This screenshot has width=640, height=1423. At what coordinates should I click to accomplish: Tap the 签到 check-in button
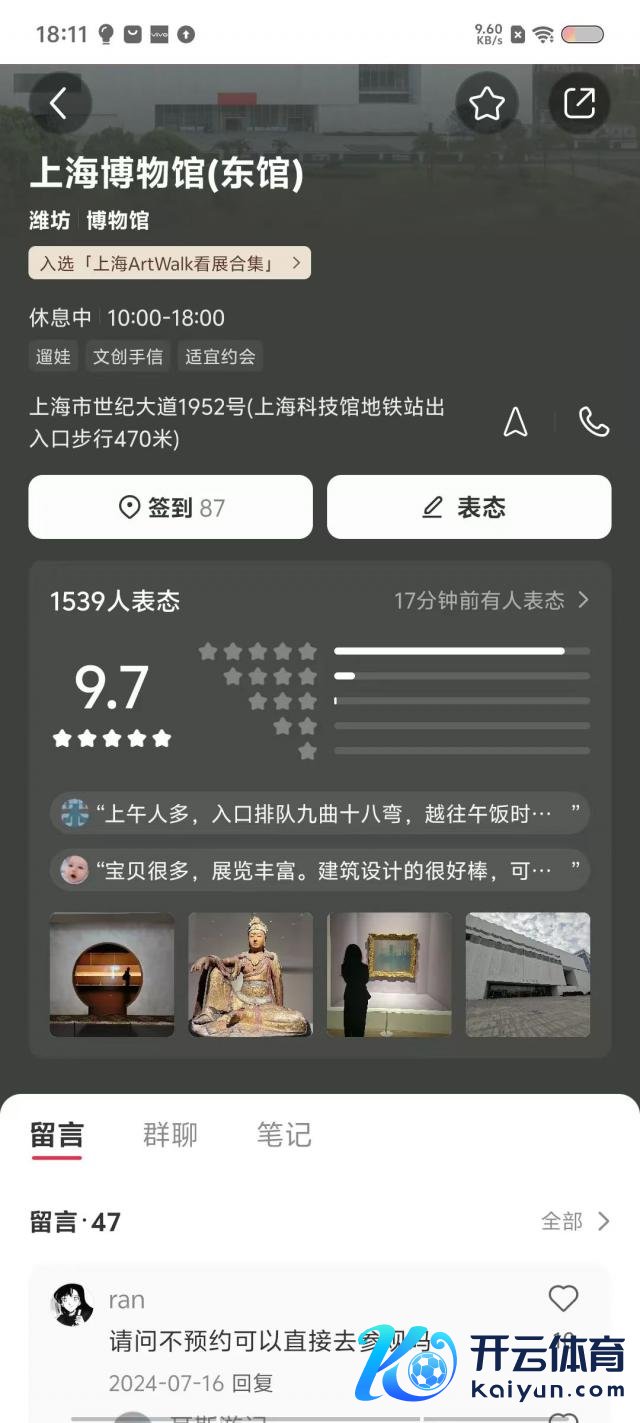click(x=170, y=507)
